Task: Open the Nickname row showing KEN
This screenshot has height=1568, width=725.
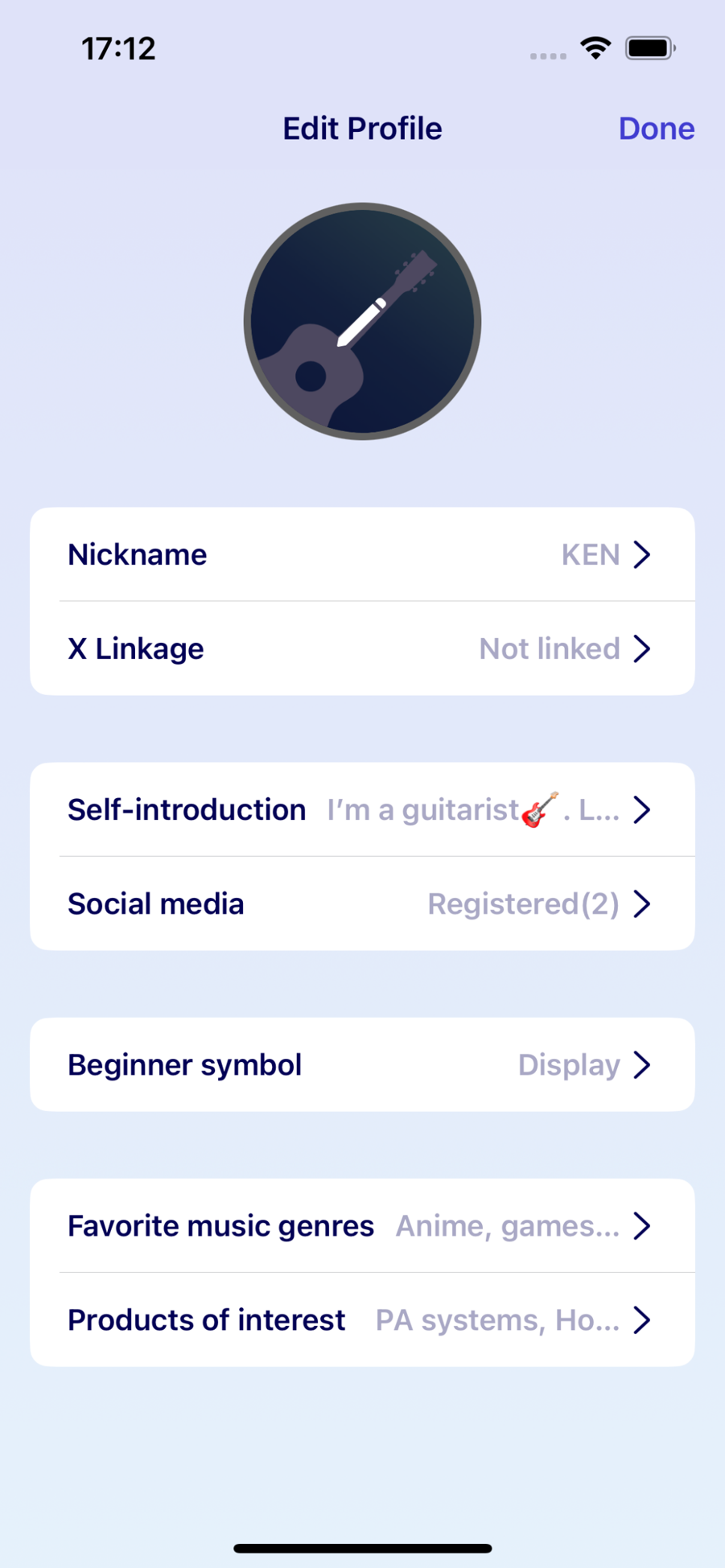Action: 362,554
